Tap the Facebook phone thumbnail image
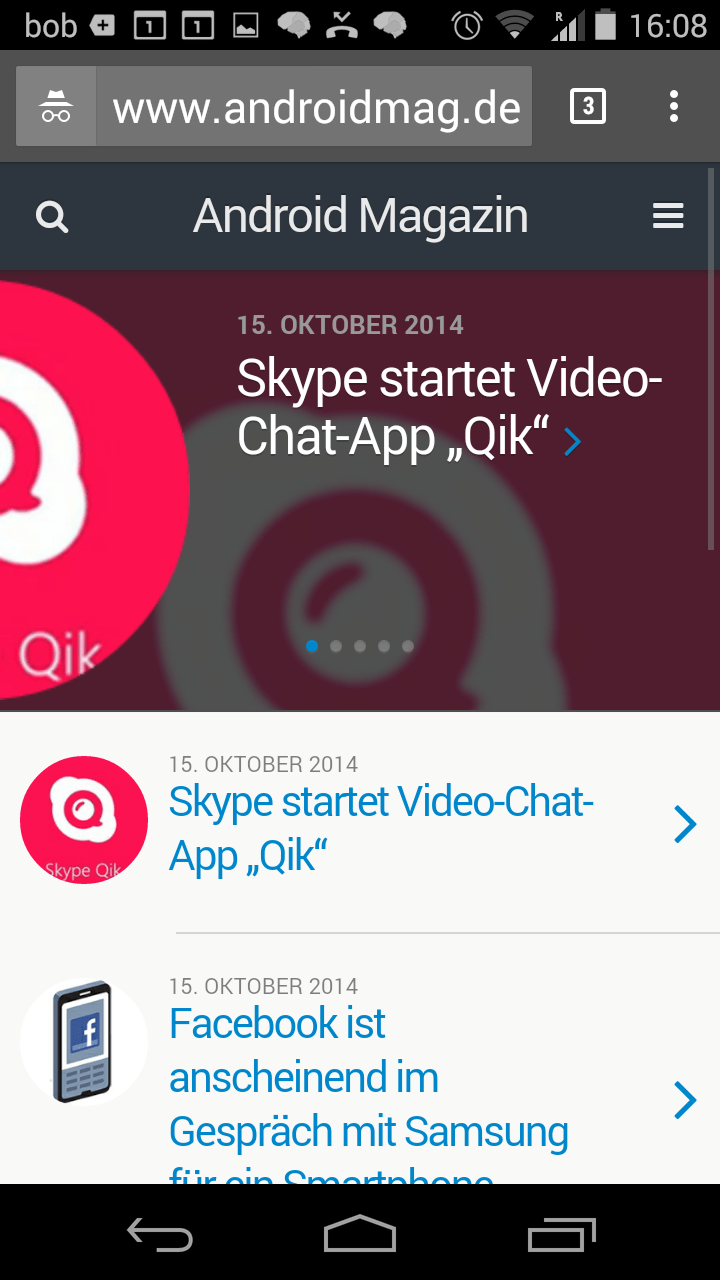 pyautogui.click(x=84, y=1042)
